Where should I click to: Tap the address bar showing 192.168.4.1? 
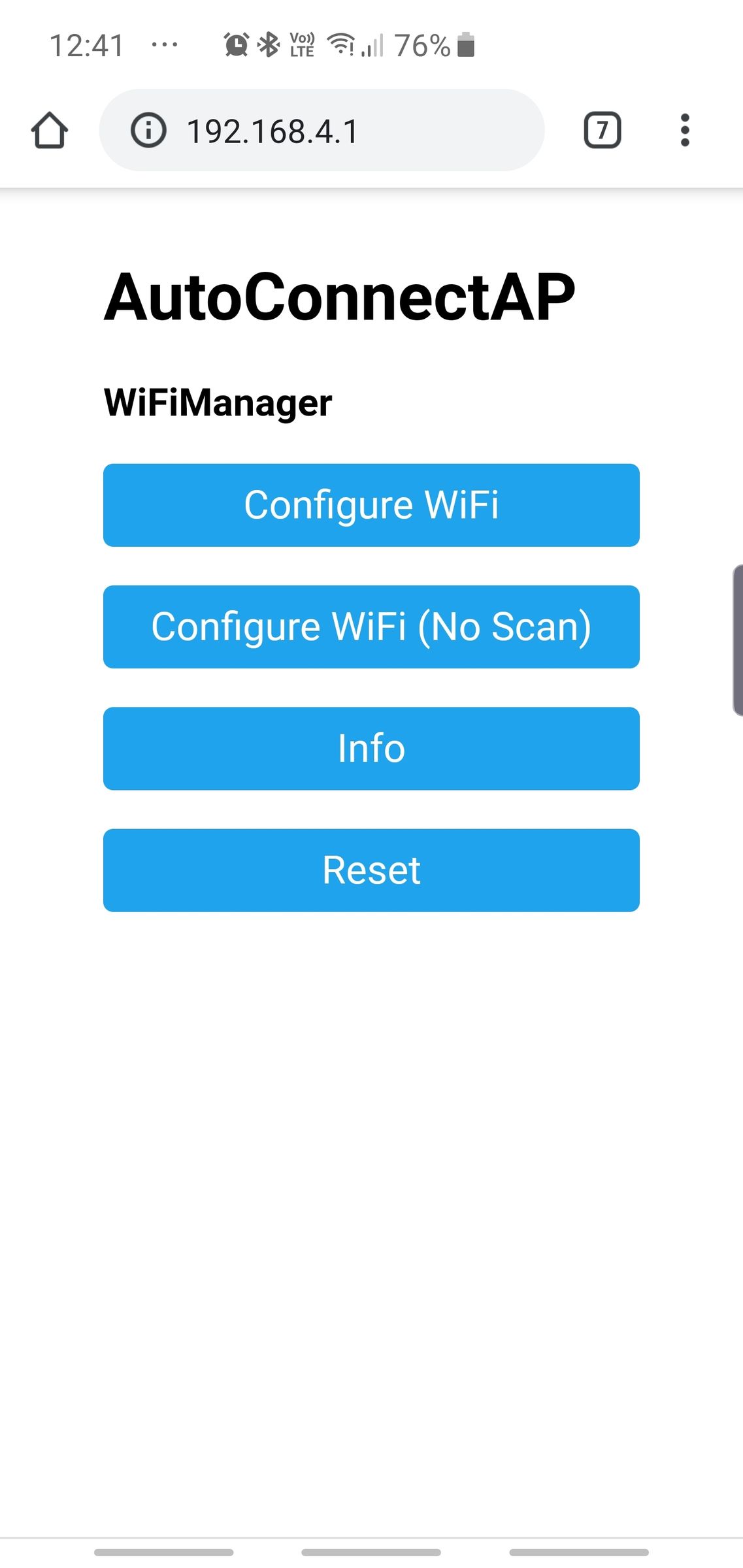coord(340,131)
